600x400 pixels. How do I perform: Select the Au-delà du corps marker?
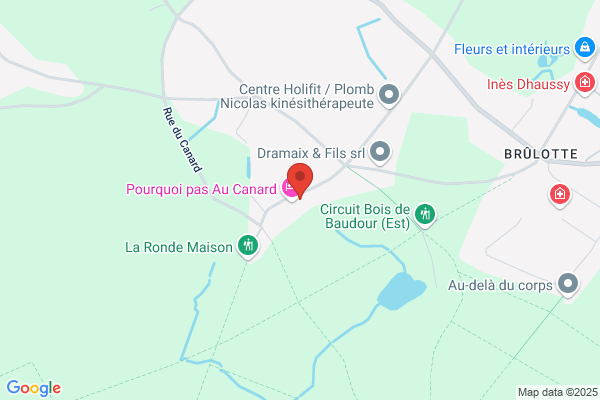[568, 284]
